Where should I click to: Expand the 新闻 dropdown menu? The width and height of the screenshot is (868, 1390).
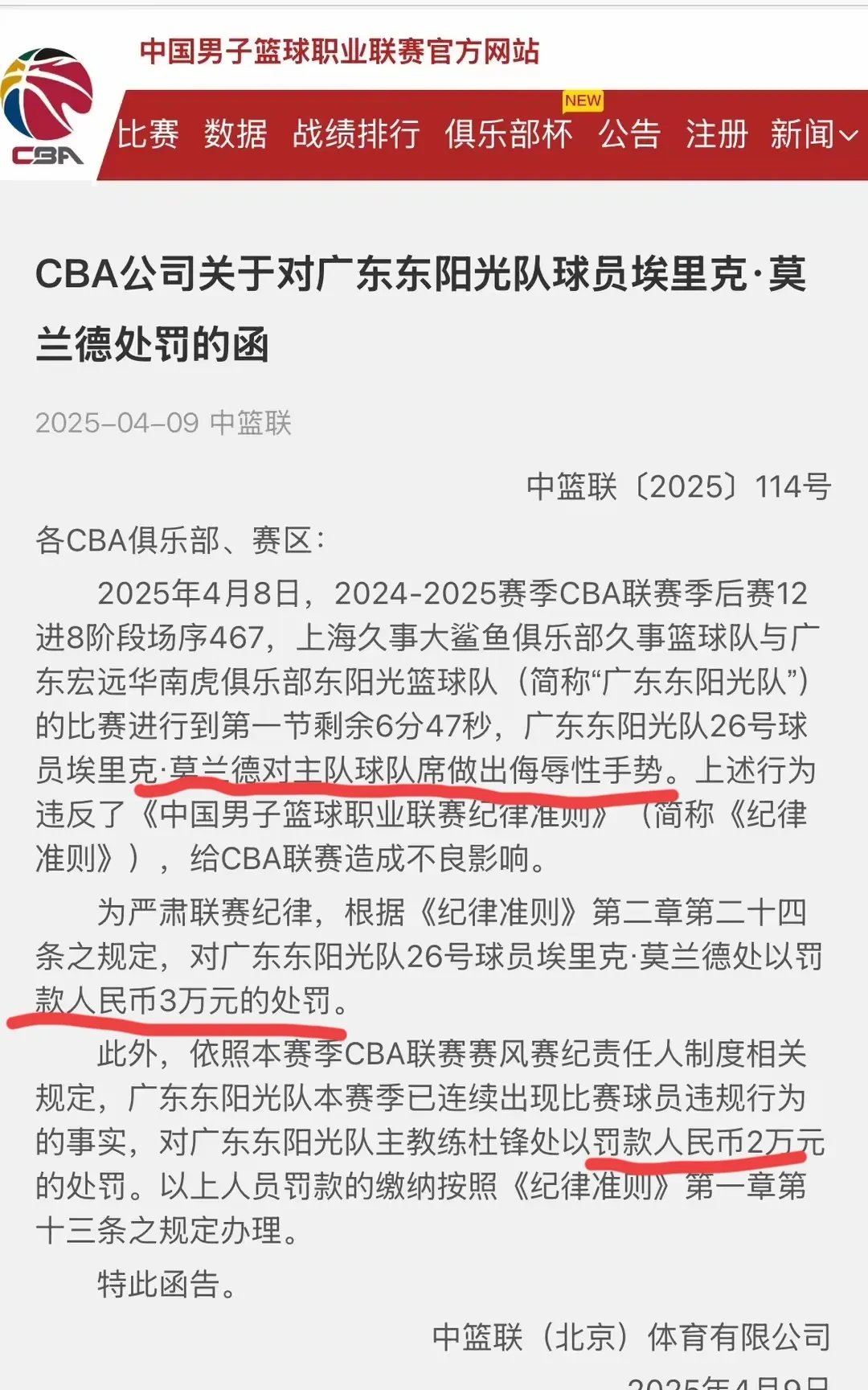pos(813,133)
